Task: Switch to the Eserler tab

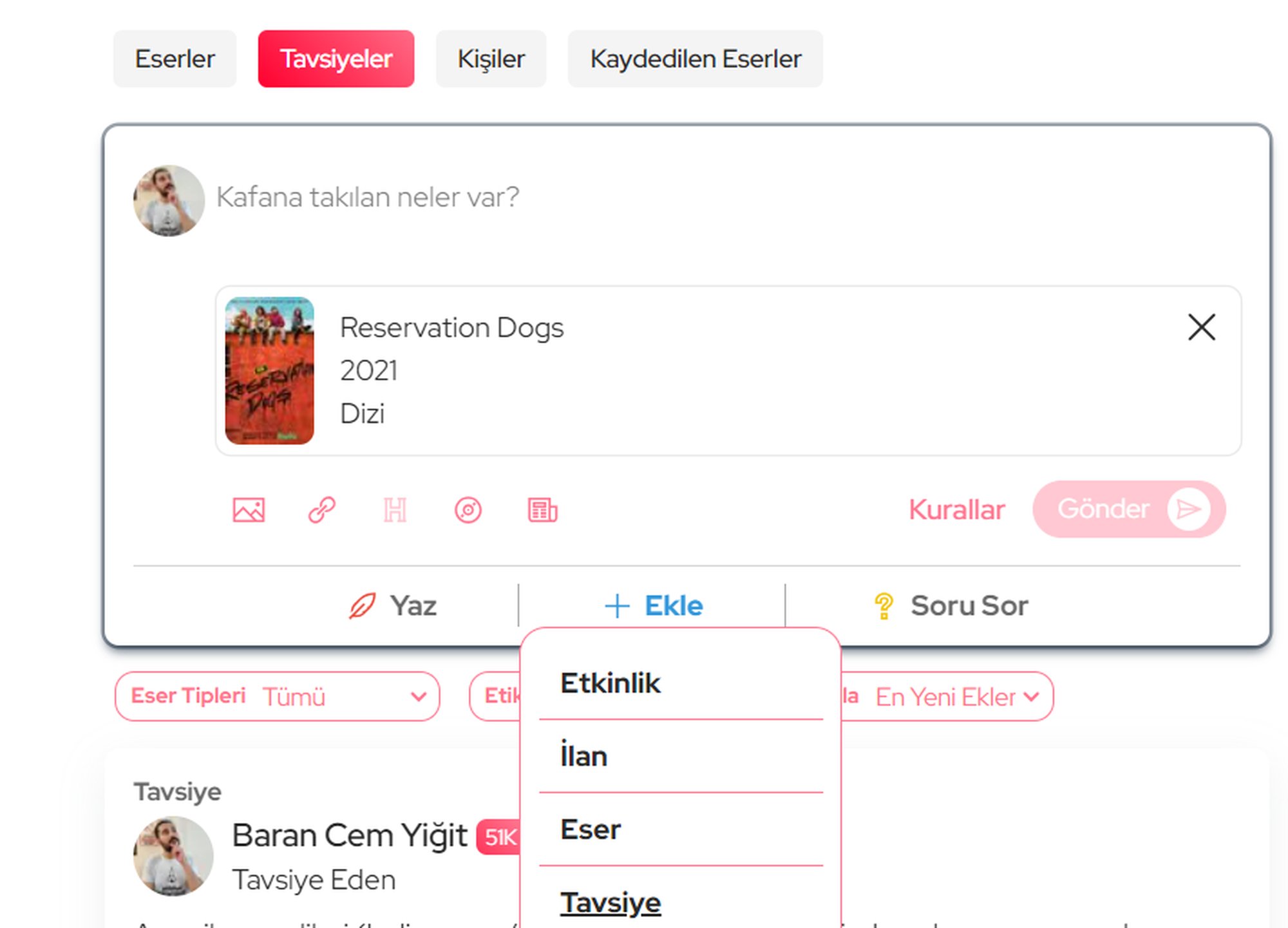Action: pos(175,59)
